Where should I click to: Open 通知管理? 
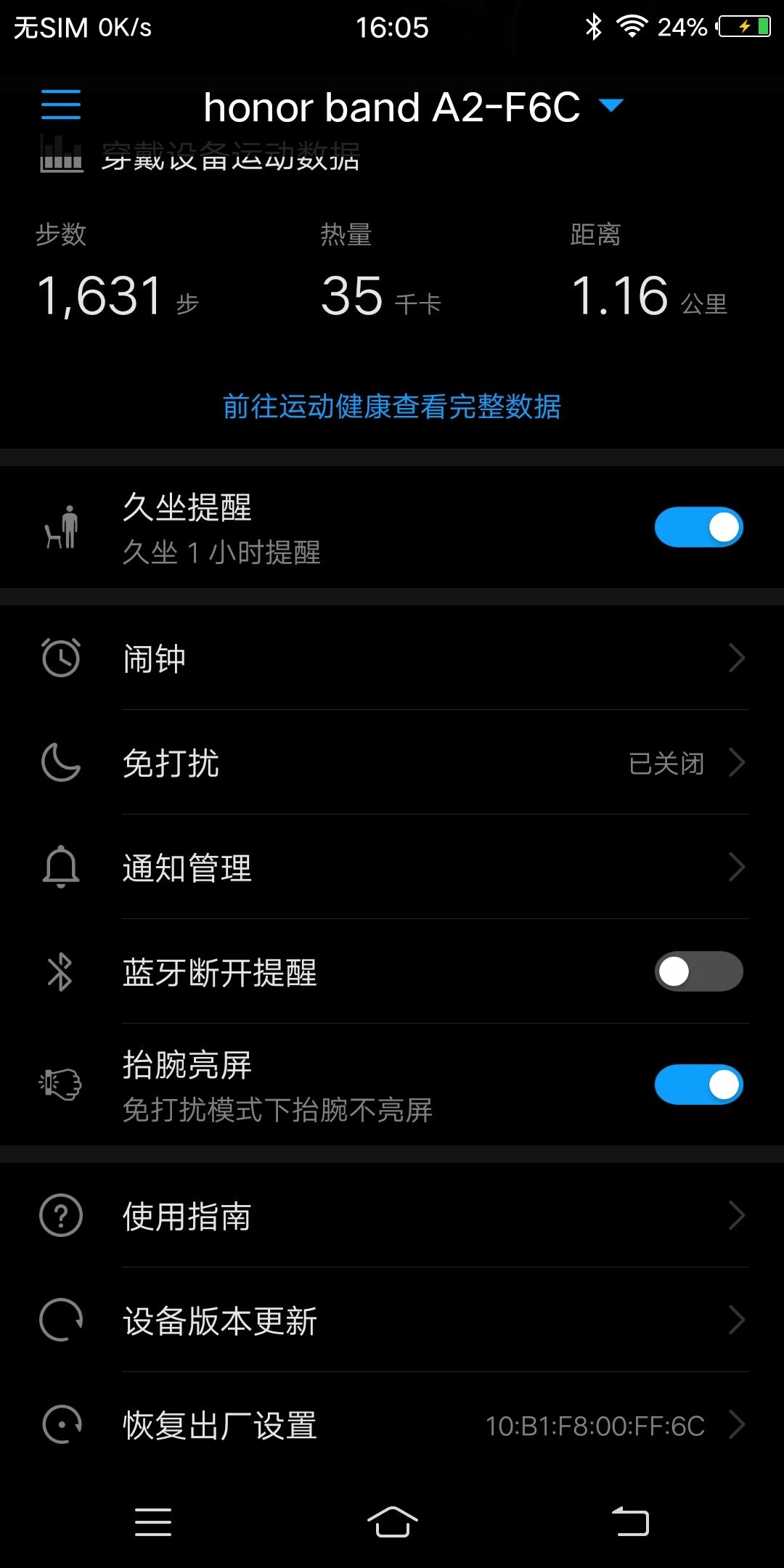click(392, 867)
